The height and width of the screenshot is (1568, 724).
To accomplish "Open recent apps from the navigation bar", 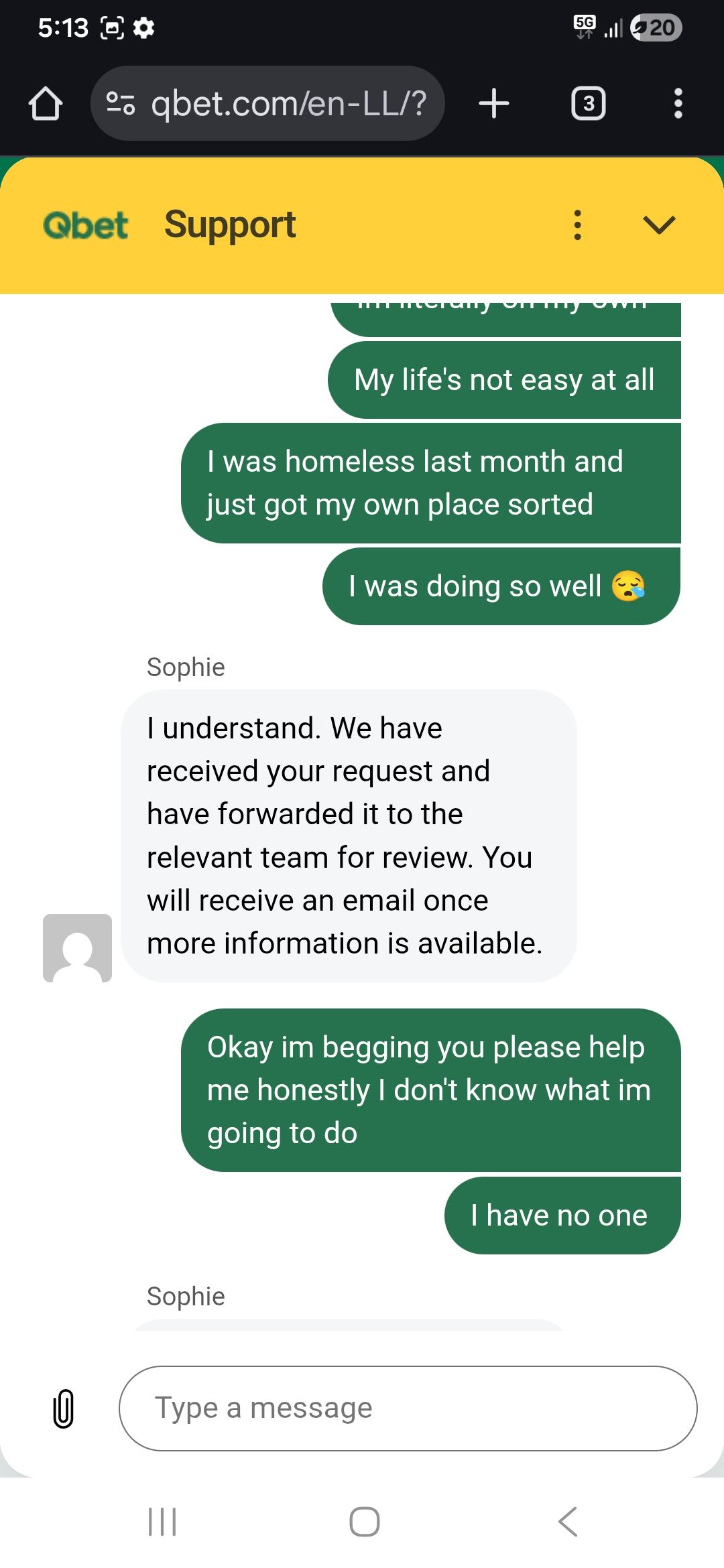I will coord(162,1522).
